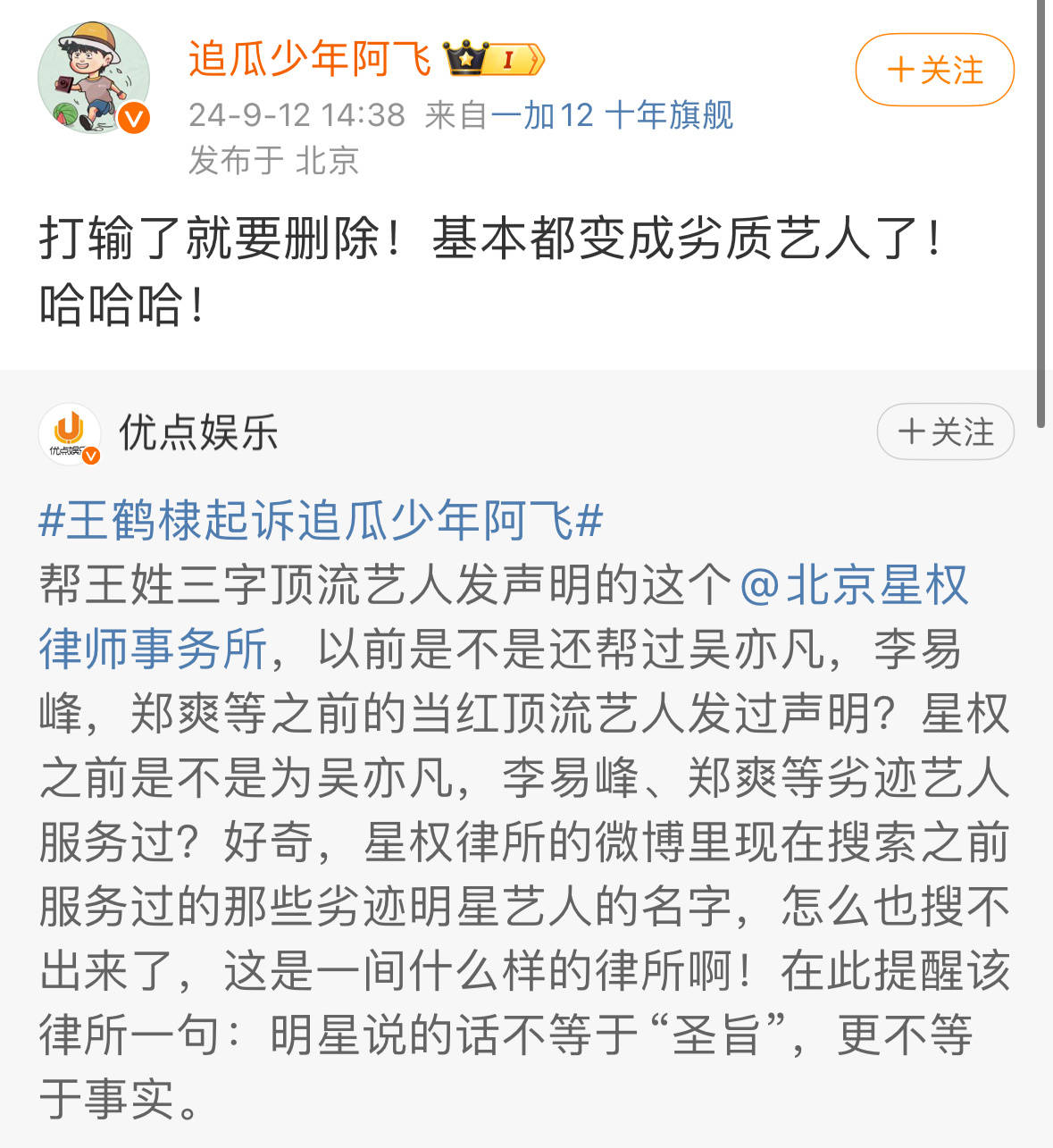
Task: Open the 一加12 十年旗舰 device link
Action: 612,115
